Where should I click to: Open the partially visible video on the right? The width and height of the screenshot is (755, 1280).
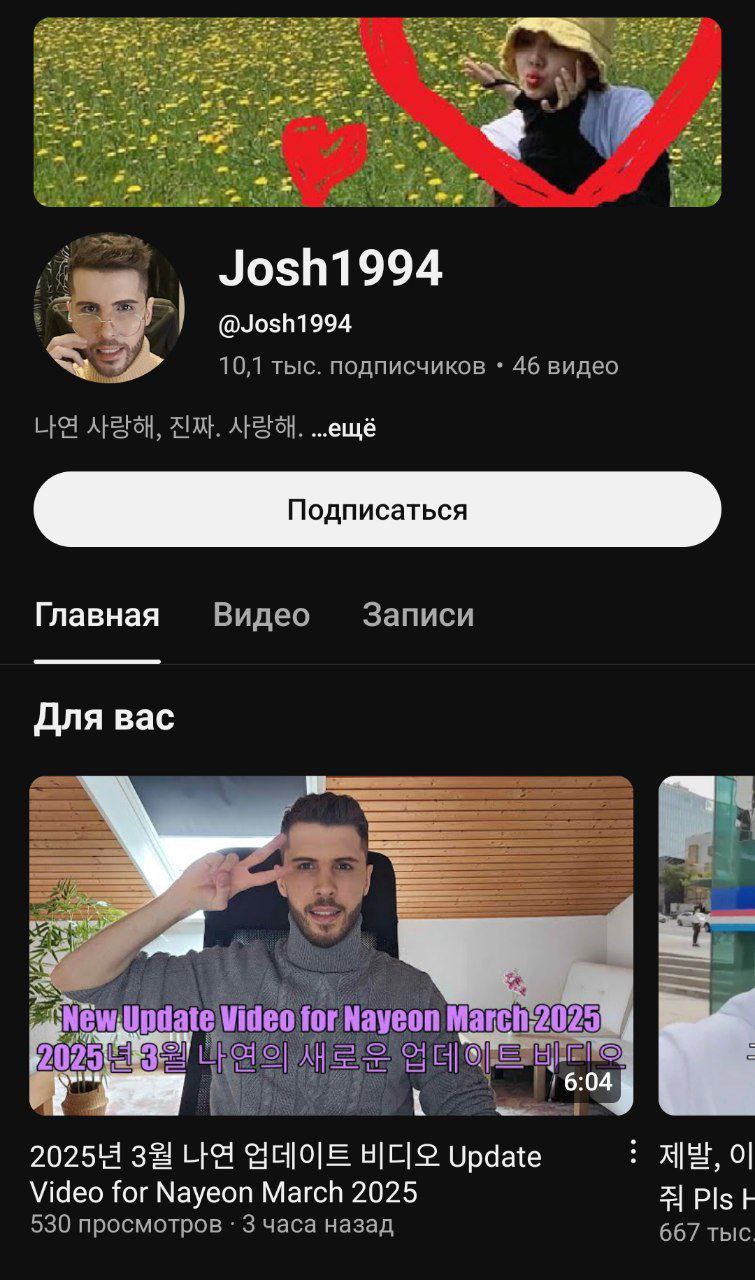(707, 945)
